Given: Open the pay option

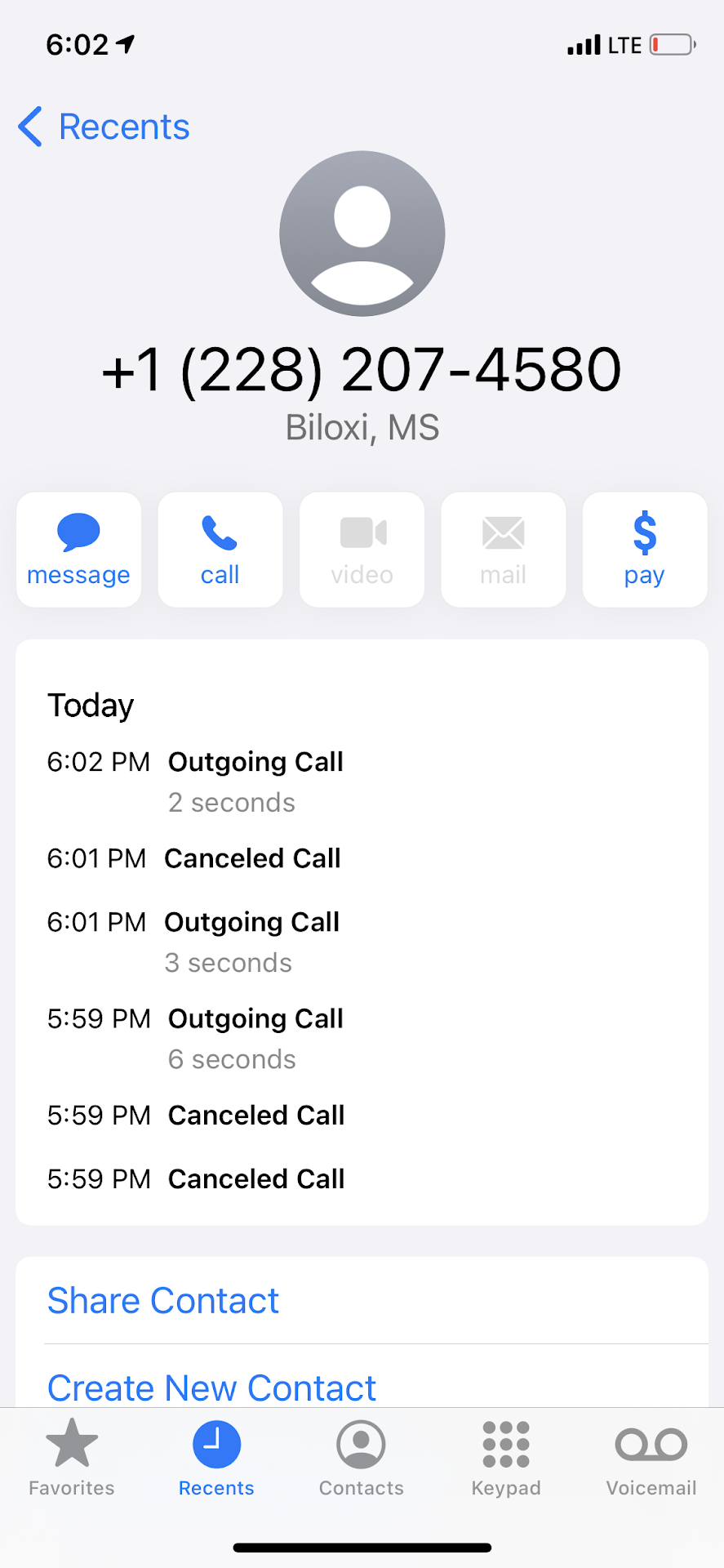Looking at the screenshot, I should [x=644, y=550].
